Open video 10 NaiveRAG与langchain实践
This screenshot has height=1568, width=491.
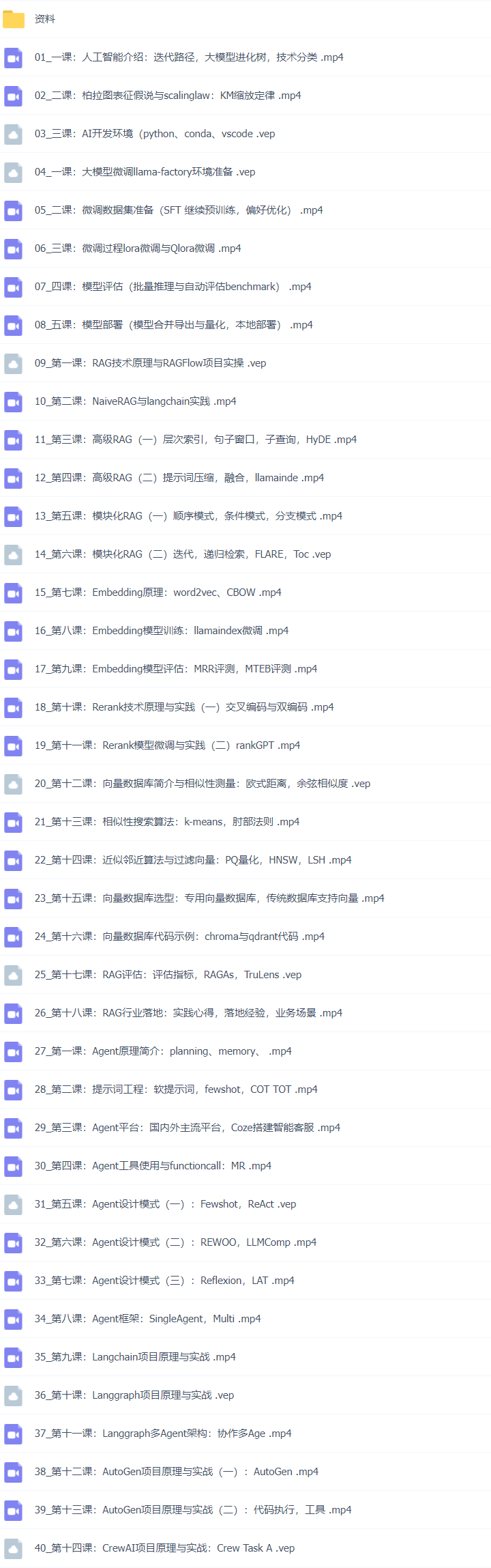[135, 401]
